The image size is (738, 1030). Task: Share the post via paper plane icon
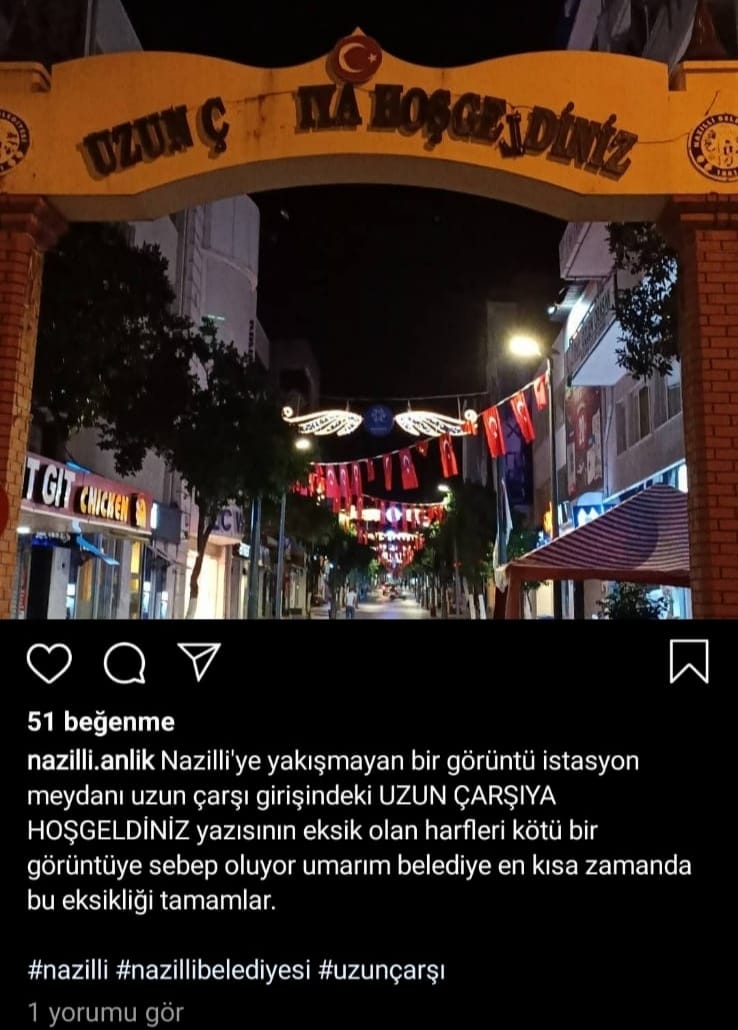click(x=198, y=662)
